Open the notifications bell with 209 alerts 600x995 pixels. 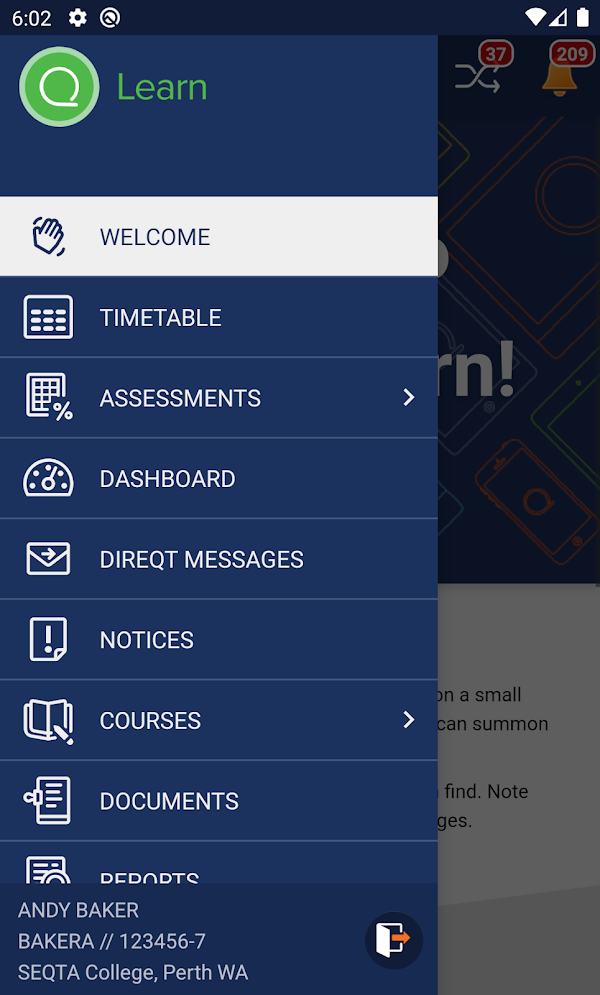click(x=562, y=77)
